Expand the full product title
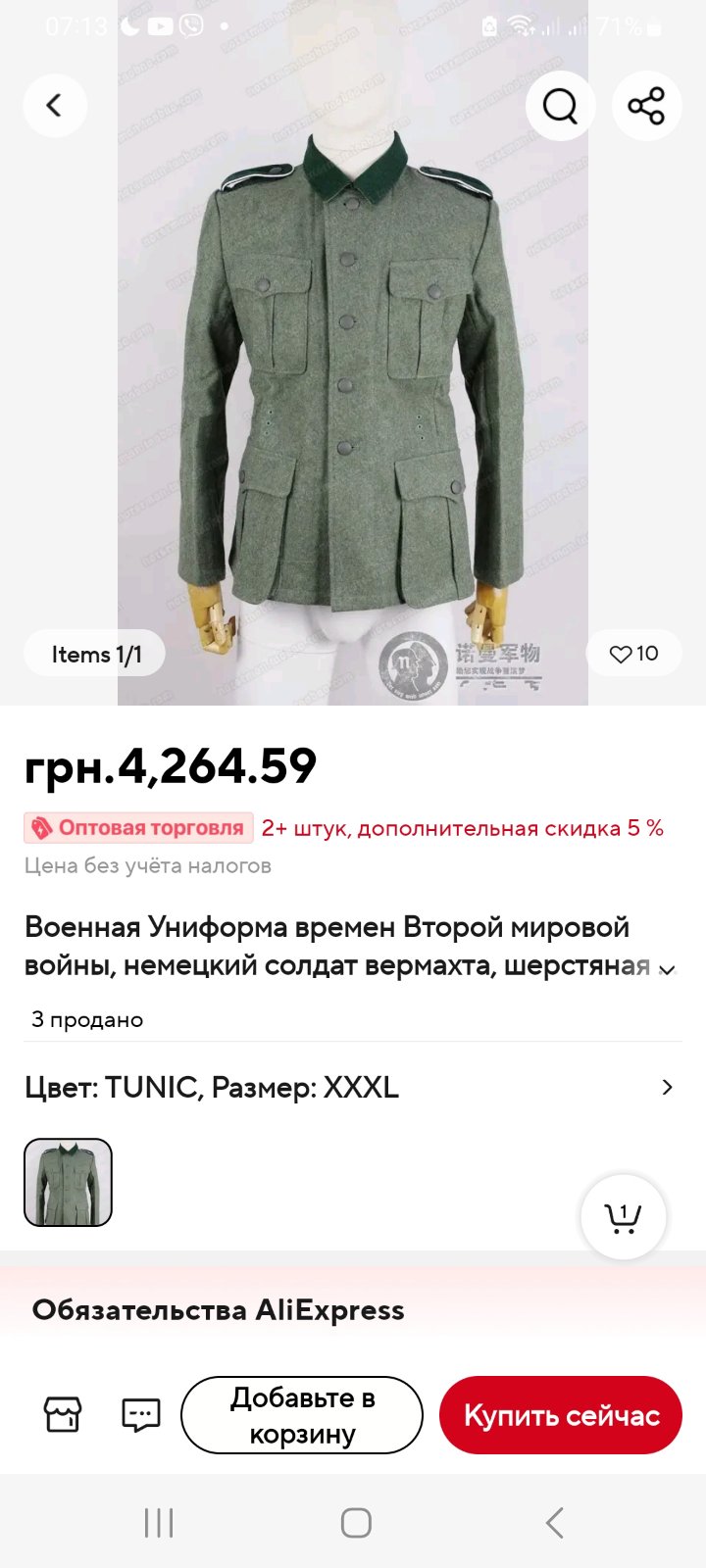706x1568 pixels. 667,970
